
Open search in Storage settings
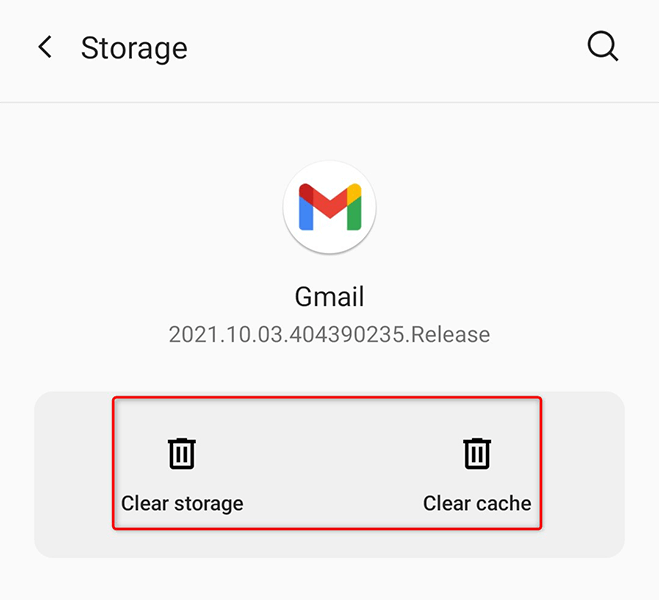click(x=602, y=46)
